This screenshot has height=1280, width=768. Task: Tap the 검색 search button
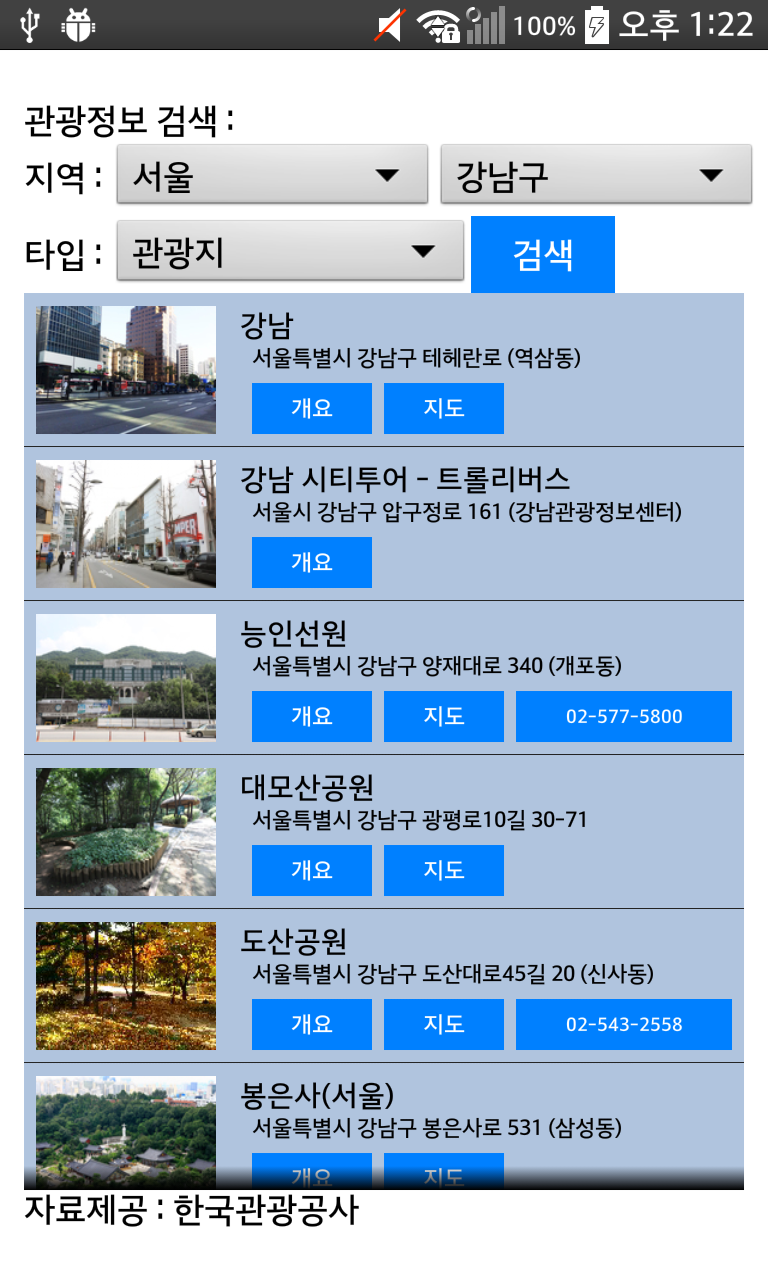click(x=543, y=254)
